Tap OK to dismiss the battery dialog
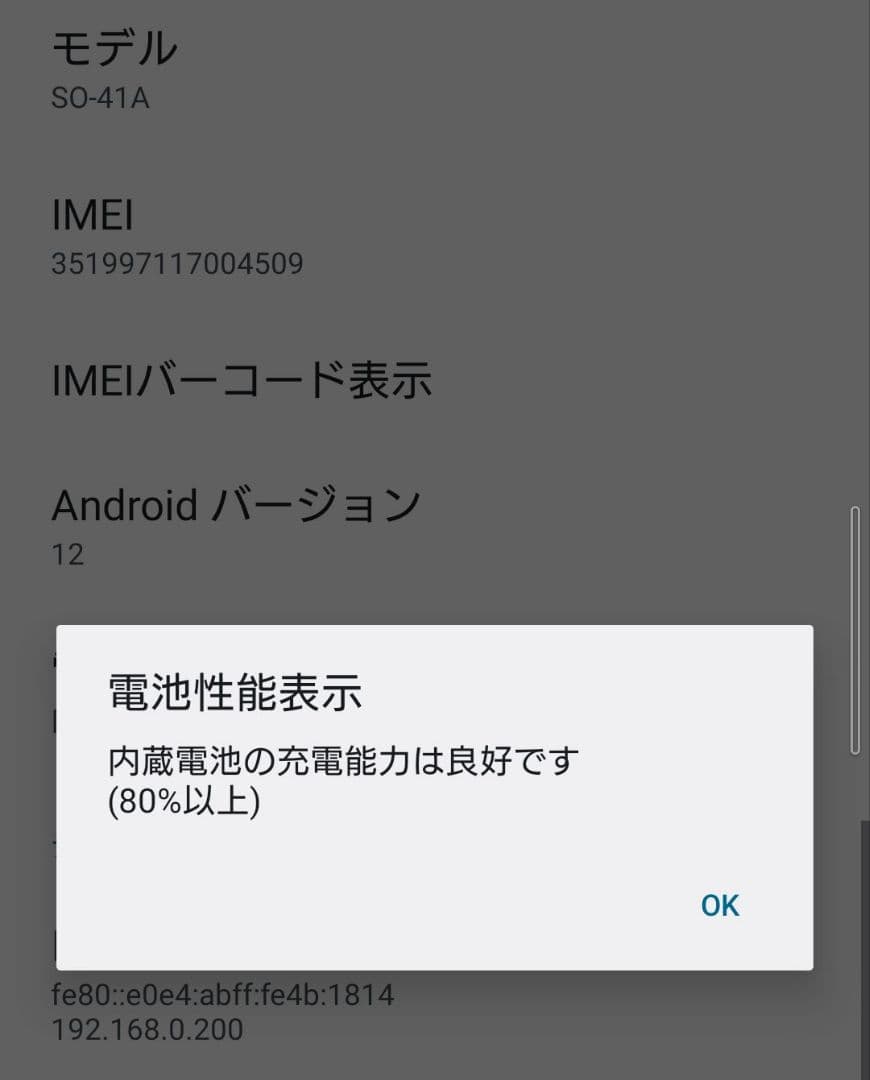The width and height of the screenshot is (870, 1080). [x=718, y=905]
